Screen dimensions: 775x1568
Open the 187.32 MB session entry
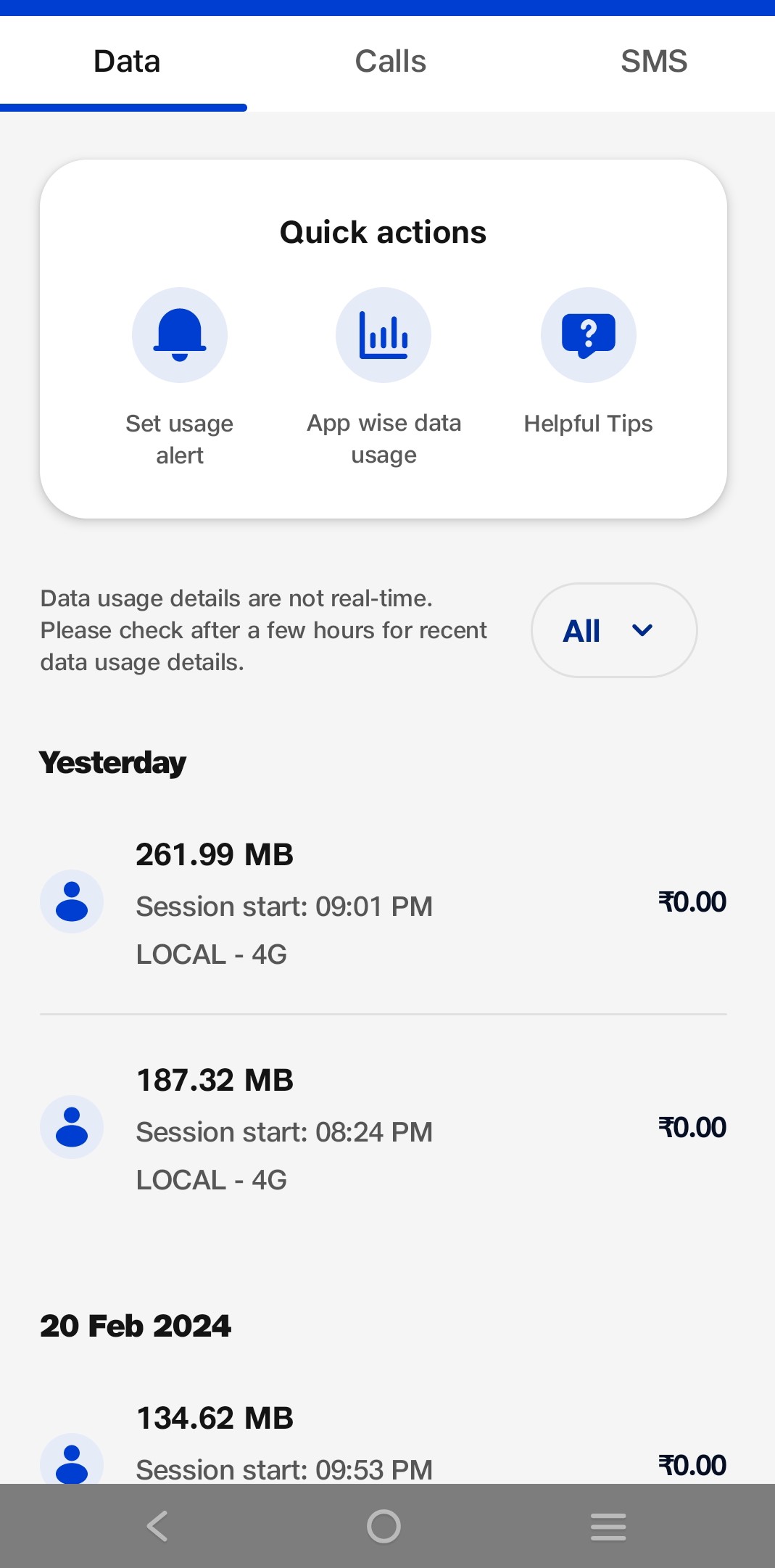point(383,1128)
